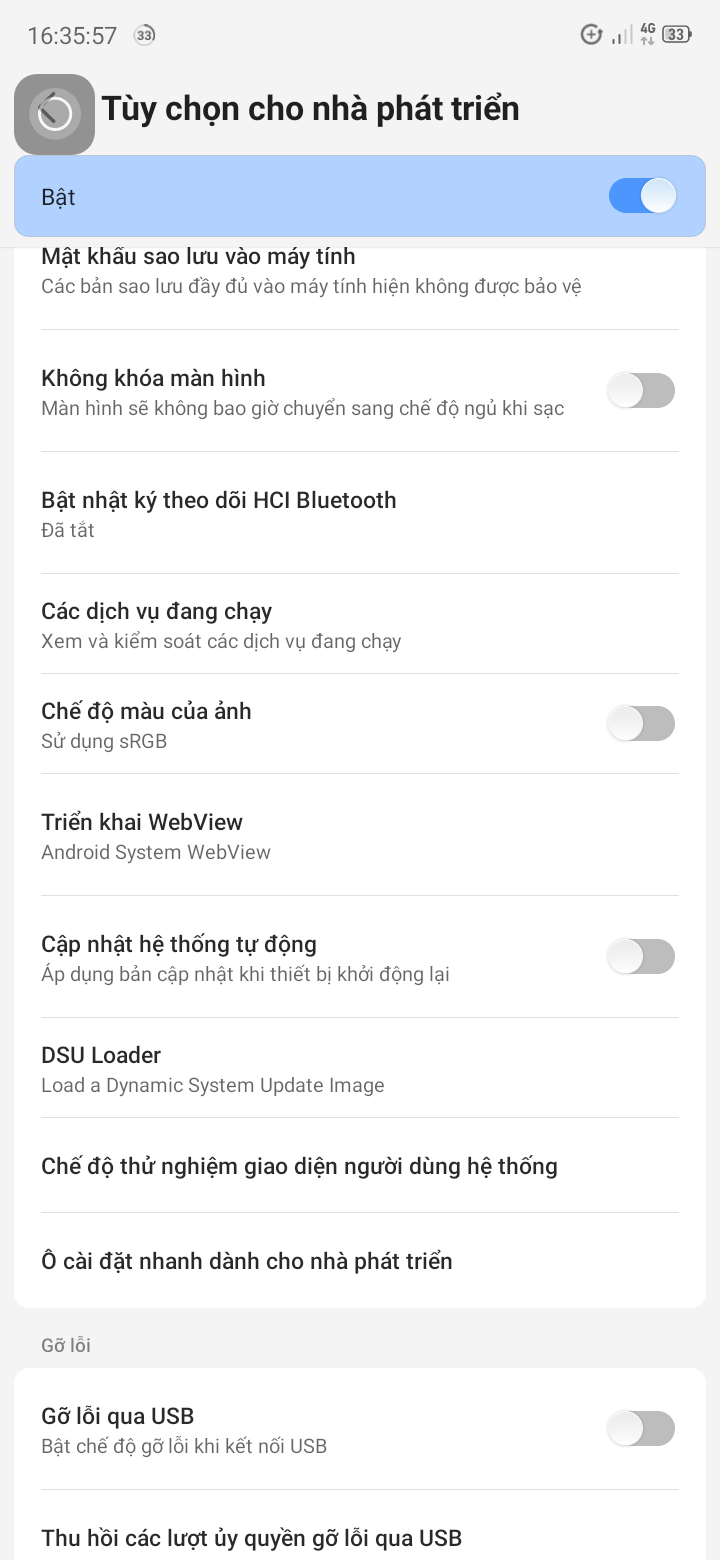Turn off the main Bật developer switch
This screenshot has height=1560, width=720.
pyautogui.click(x=642, y=196)
